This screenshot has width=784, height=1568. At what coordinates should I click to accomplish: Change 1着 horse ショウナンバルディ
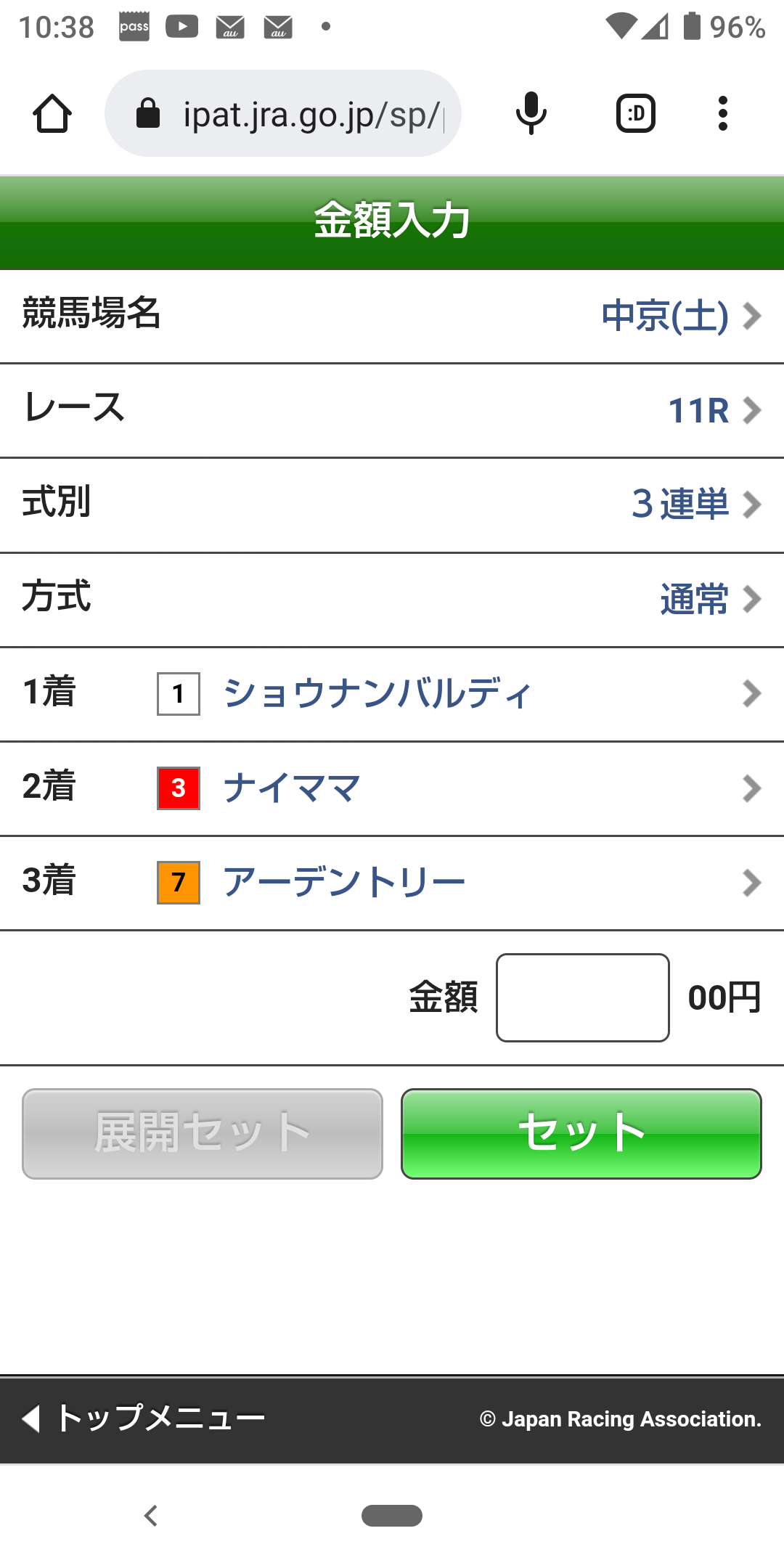coord(392,694)
